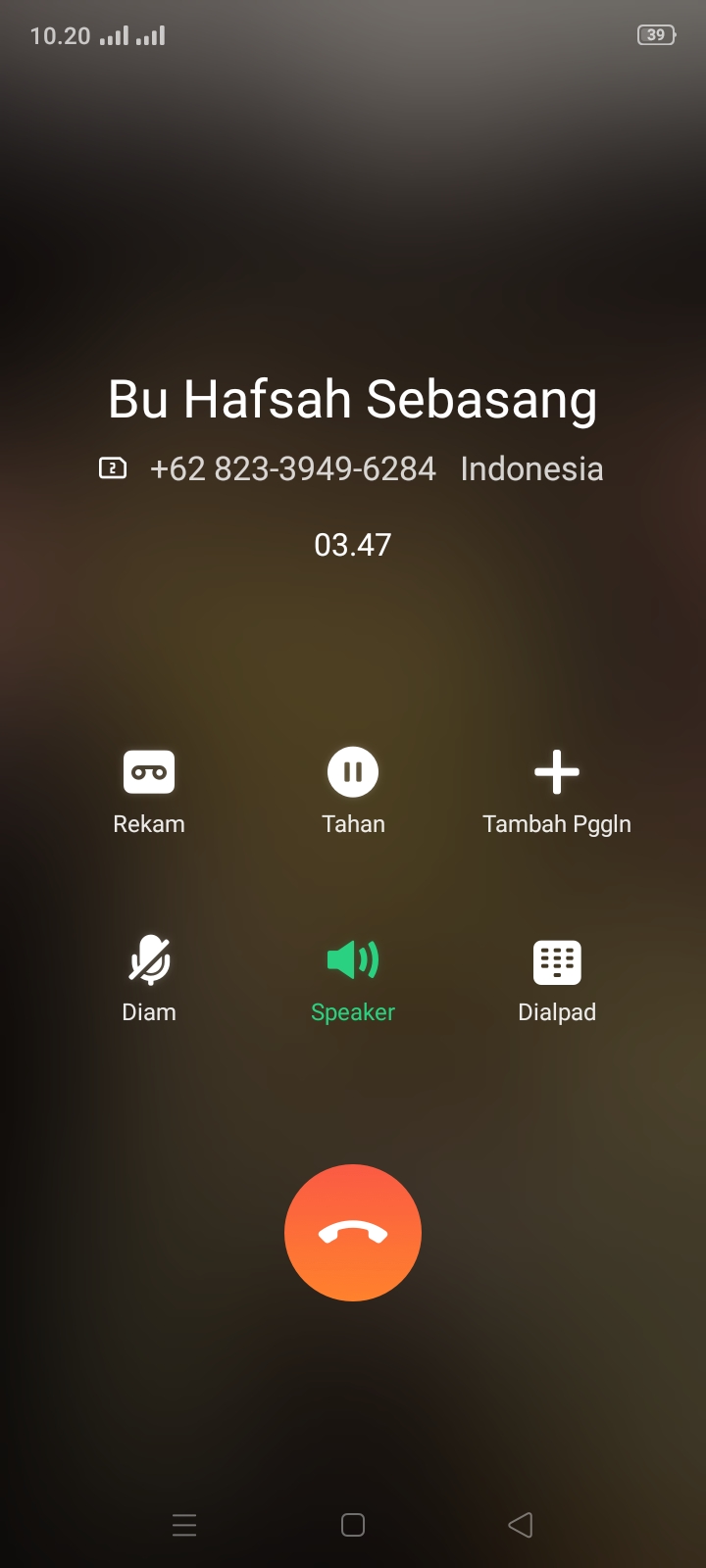Select the Tahan pause icon to hold call
The image size is (706, 1568).
[x=353, y=771]
